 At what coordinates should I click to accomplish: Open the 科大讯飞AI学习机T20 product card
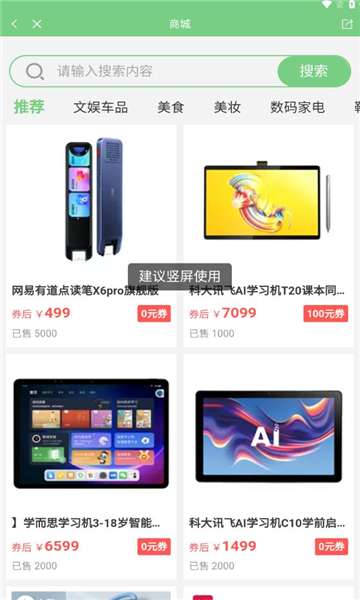pyautogui.click(x=269, y=236)
